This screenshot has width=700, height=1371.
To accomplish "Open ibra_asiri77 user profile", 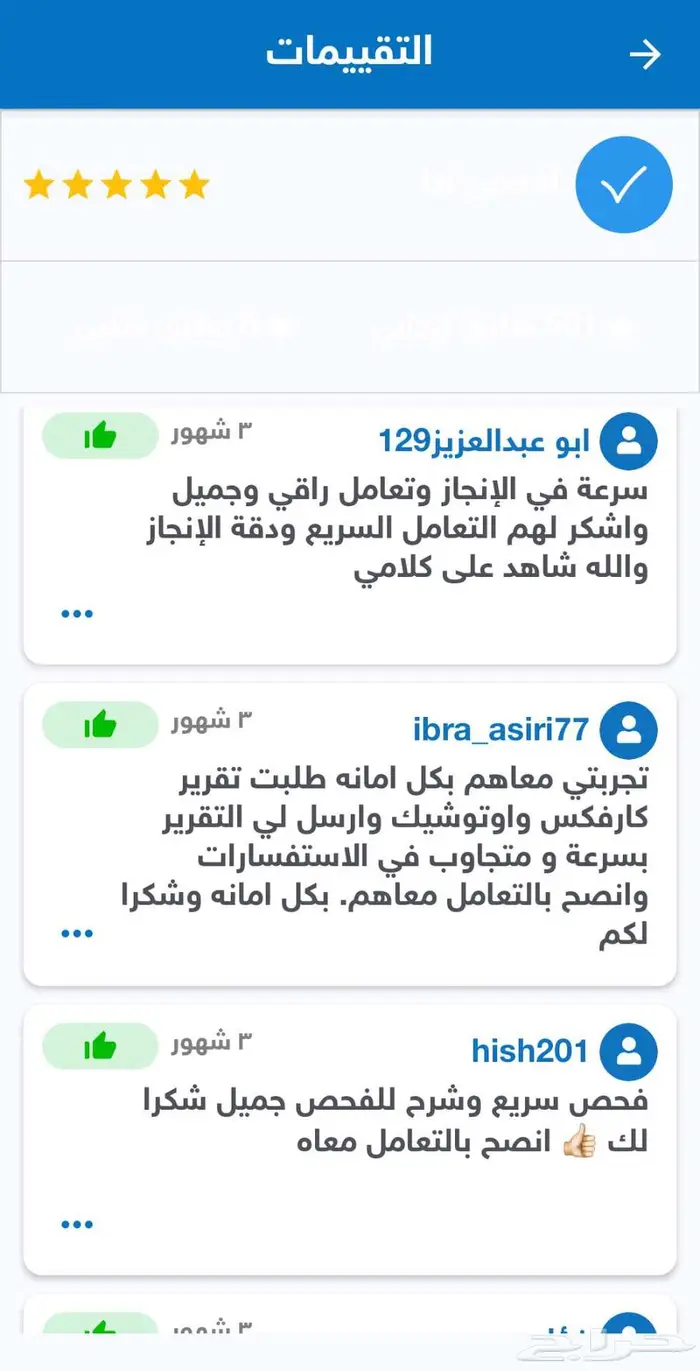I will 500,729.
